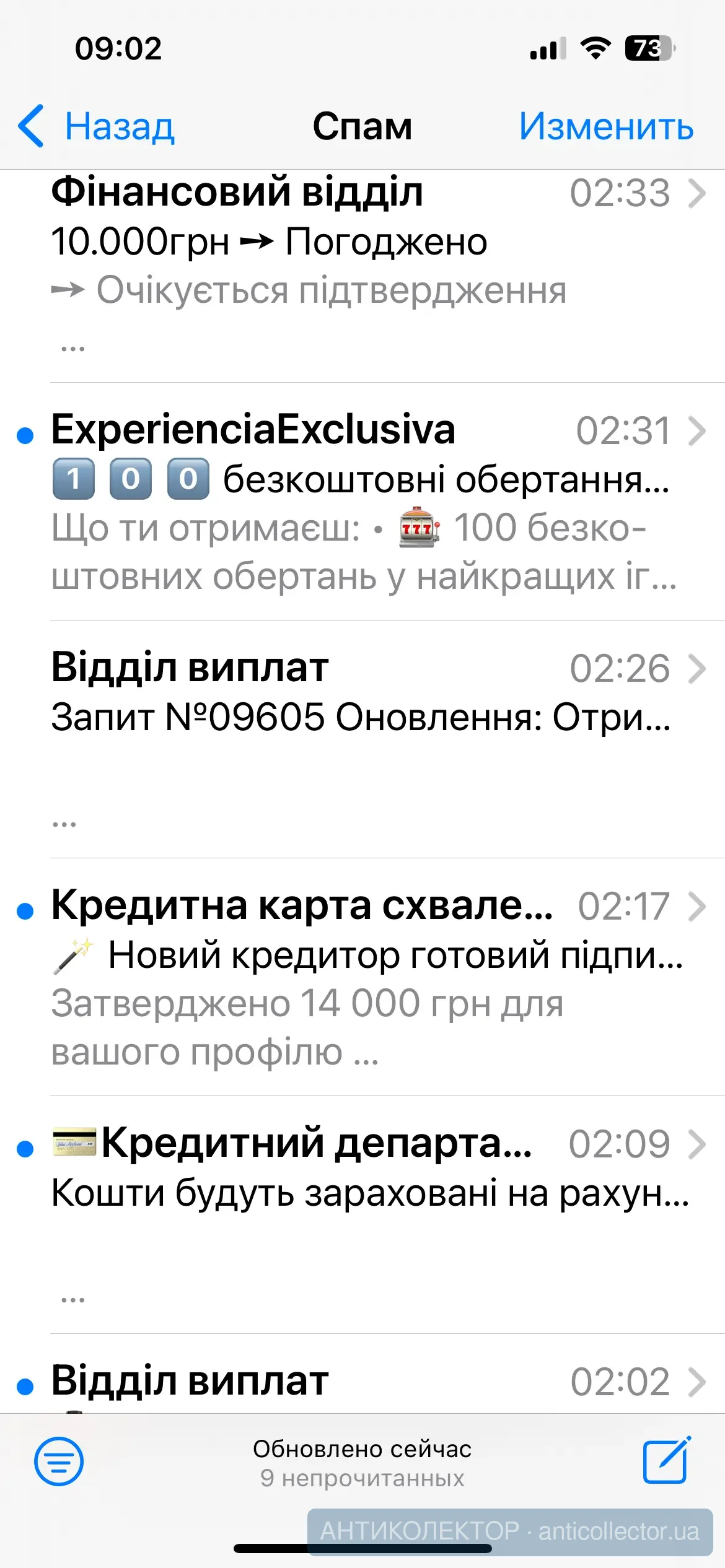Open the mailbox filter icon
Viewport: 725px width, 1568px height.
59,1461
